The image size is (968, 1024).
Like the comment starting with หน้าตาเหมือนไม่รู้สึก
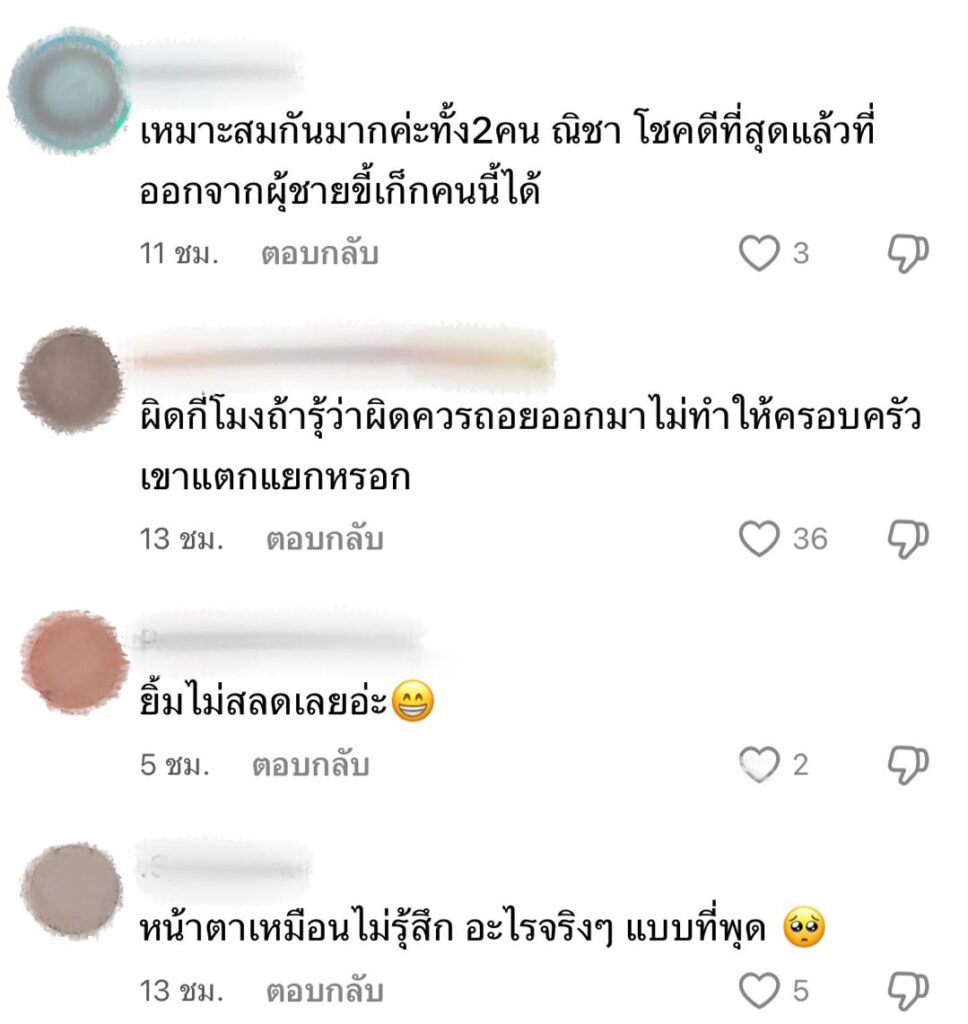click(x=759, y=991)
